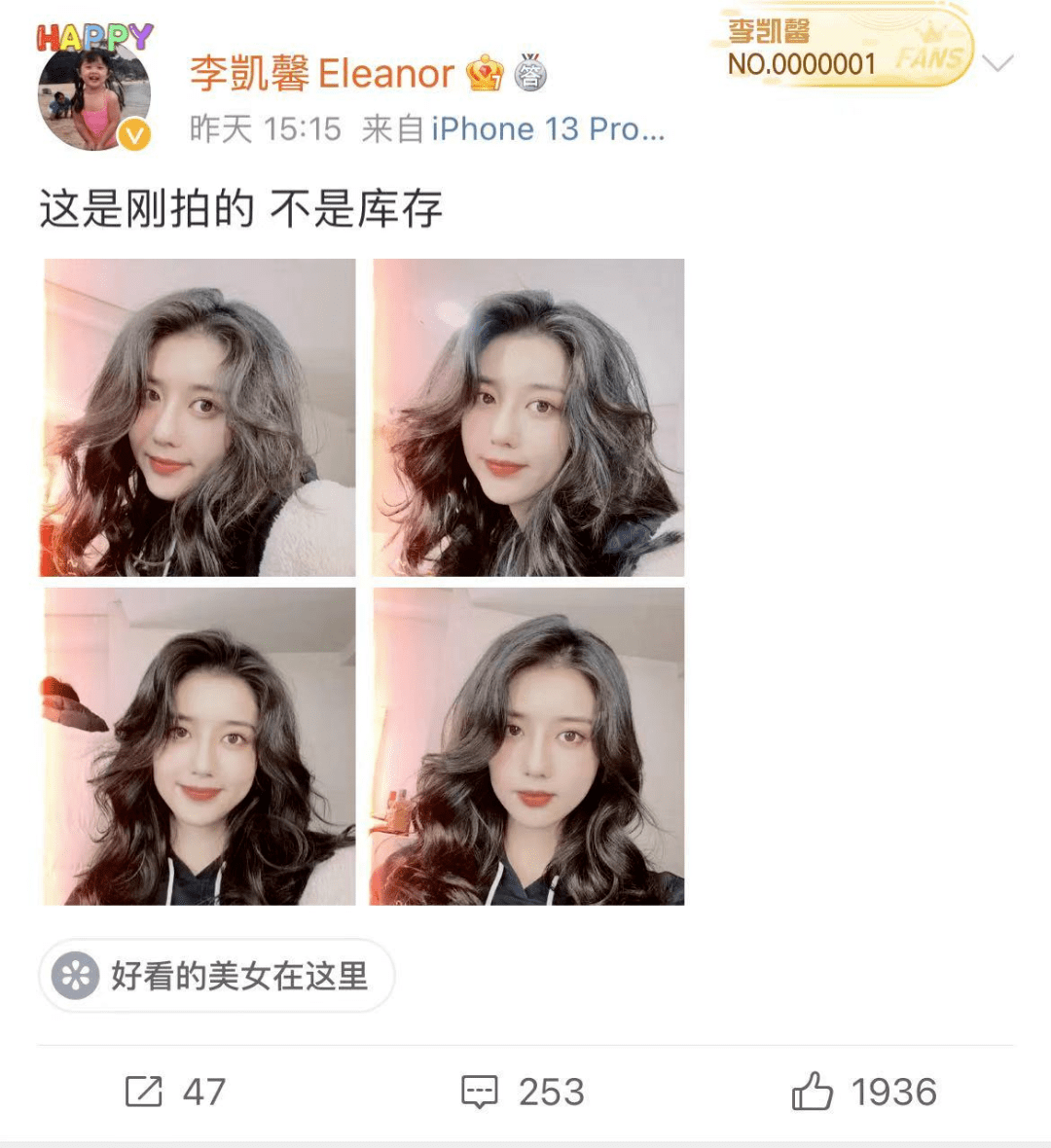View the fourth photo in the grid
Image resolution: width=1051 pixels, height=1148 pixels.
coord(528,746)
